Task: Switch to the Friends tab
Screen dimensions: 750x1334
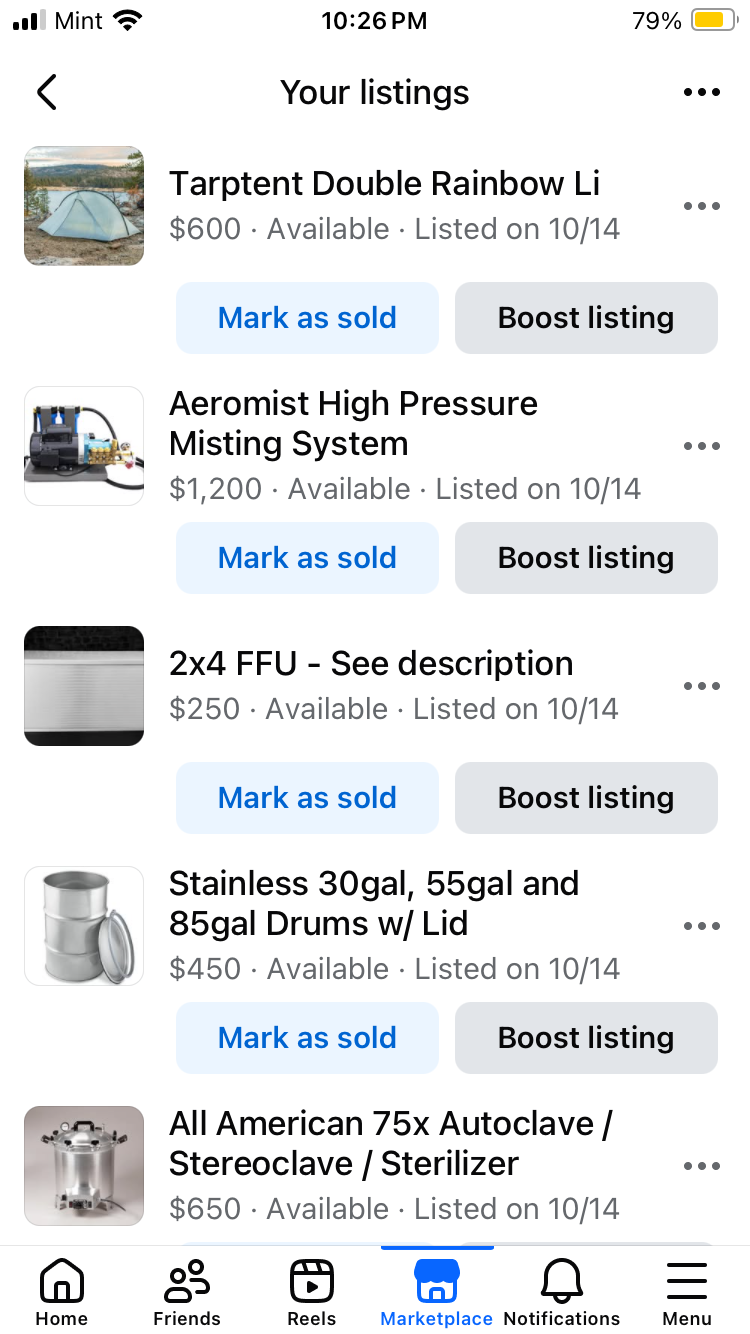Action: click(x=186, y=1292)
